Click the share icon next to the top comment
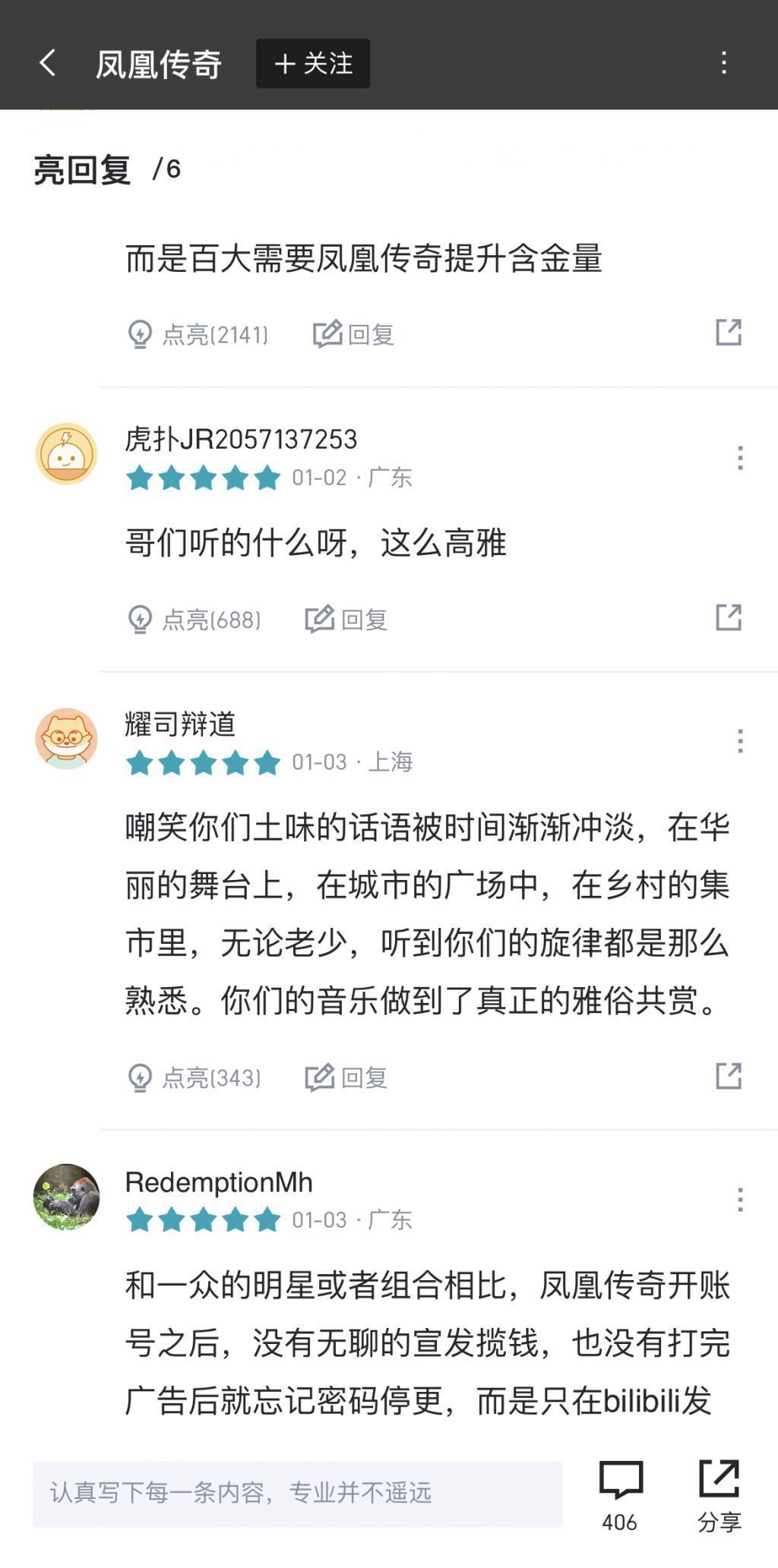This screenshot has height=1568, width=778. coord(729,330)
